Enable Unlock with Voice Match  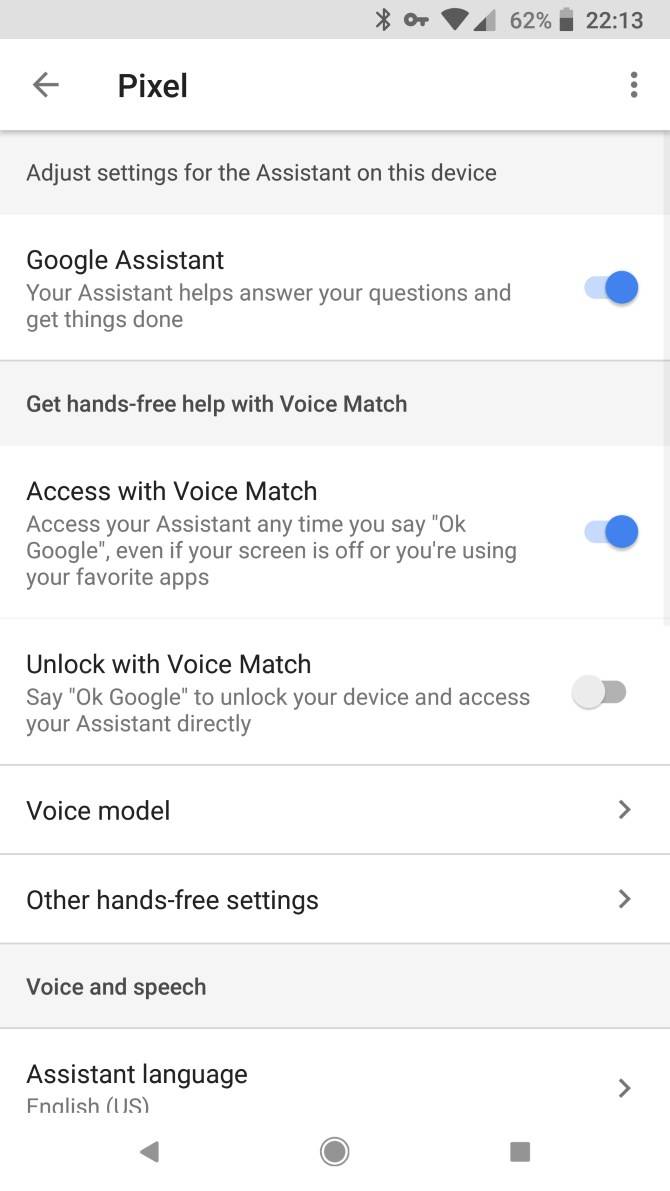(x=599, y=692)
